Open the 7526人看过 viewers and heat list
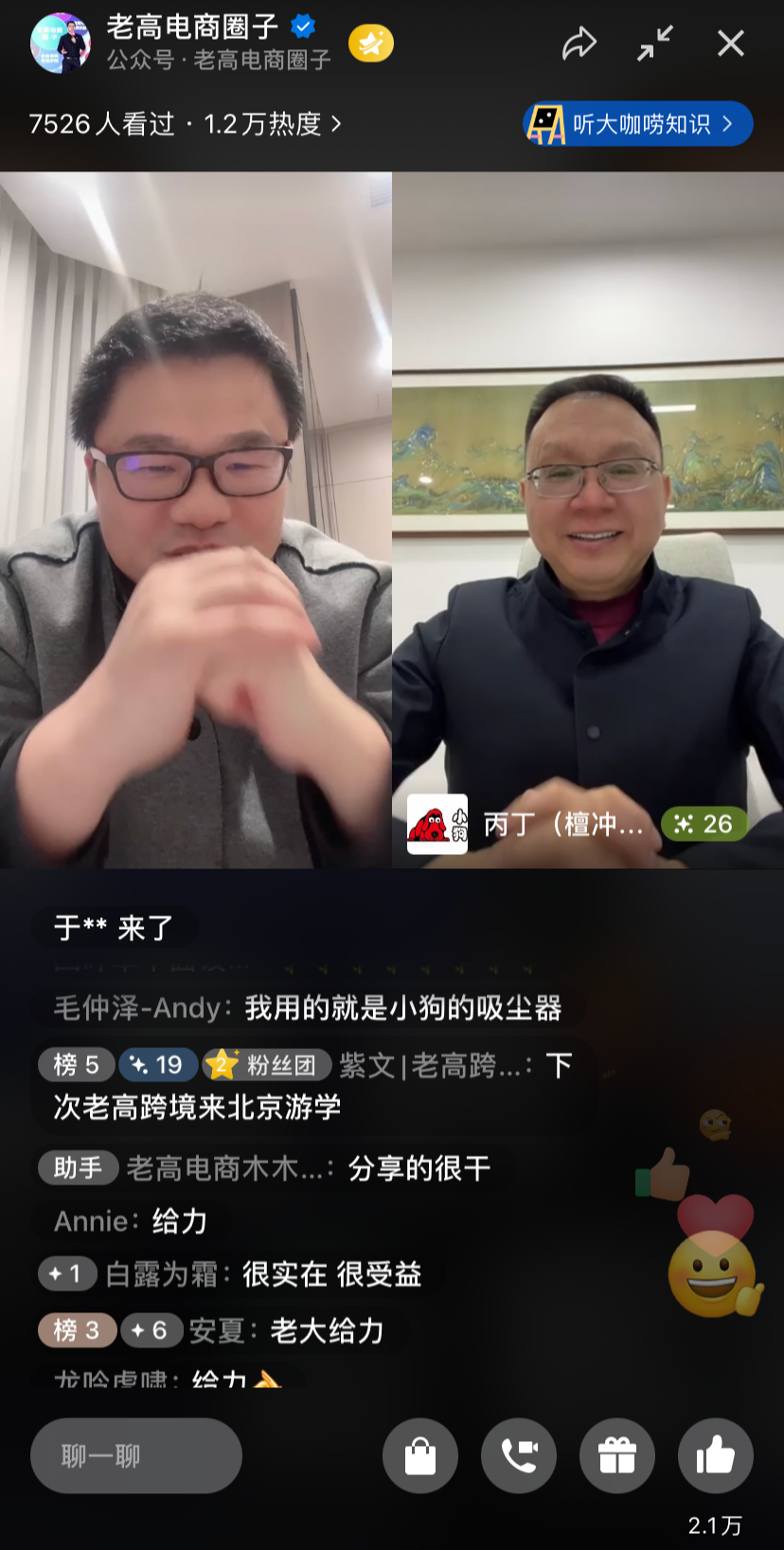The width and height of the screenshot is (784, 1550). tap(185, 124)
